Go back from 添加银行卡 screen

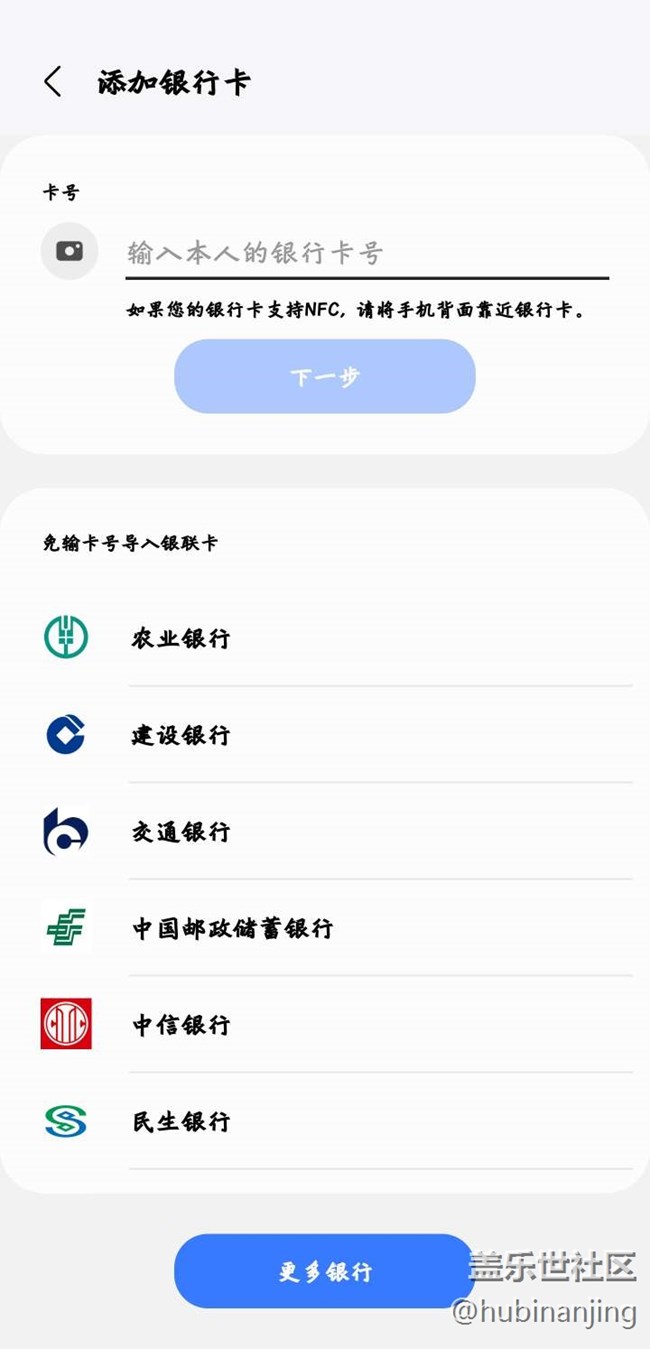point(53,82)
